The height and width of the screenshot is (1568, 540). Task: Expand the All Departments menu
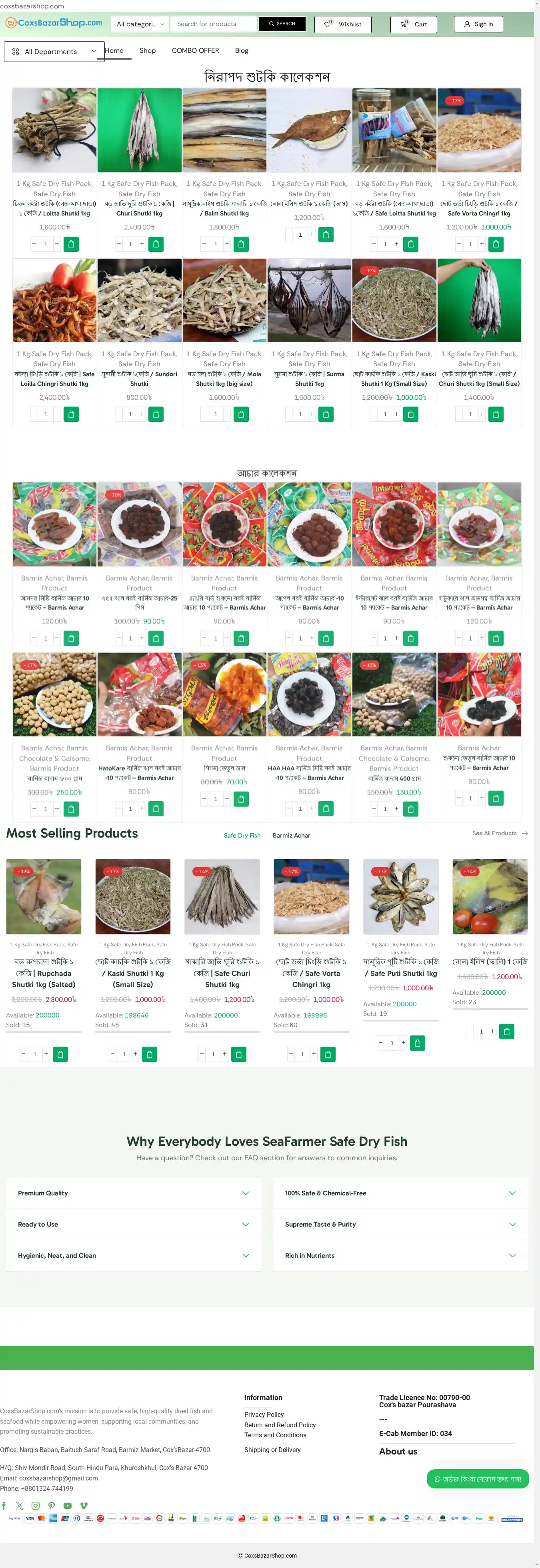[54, 51]
